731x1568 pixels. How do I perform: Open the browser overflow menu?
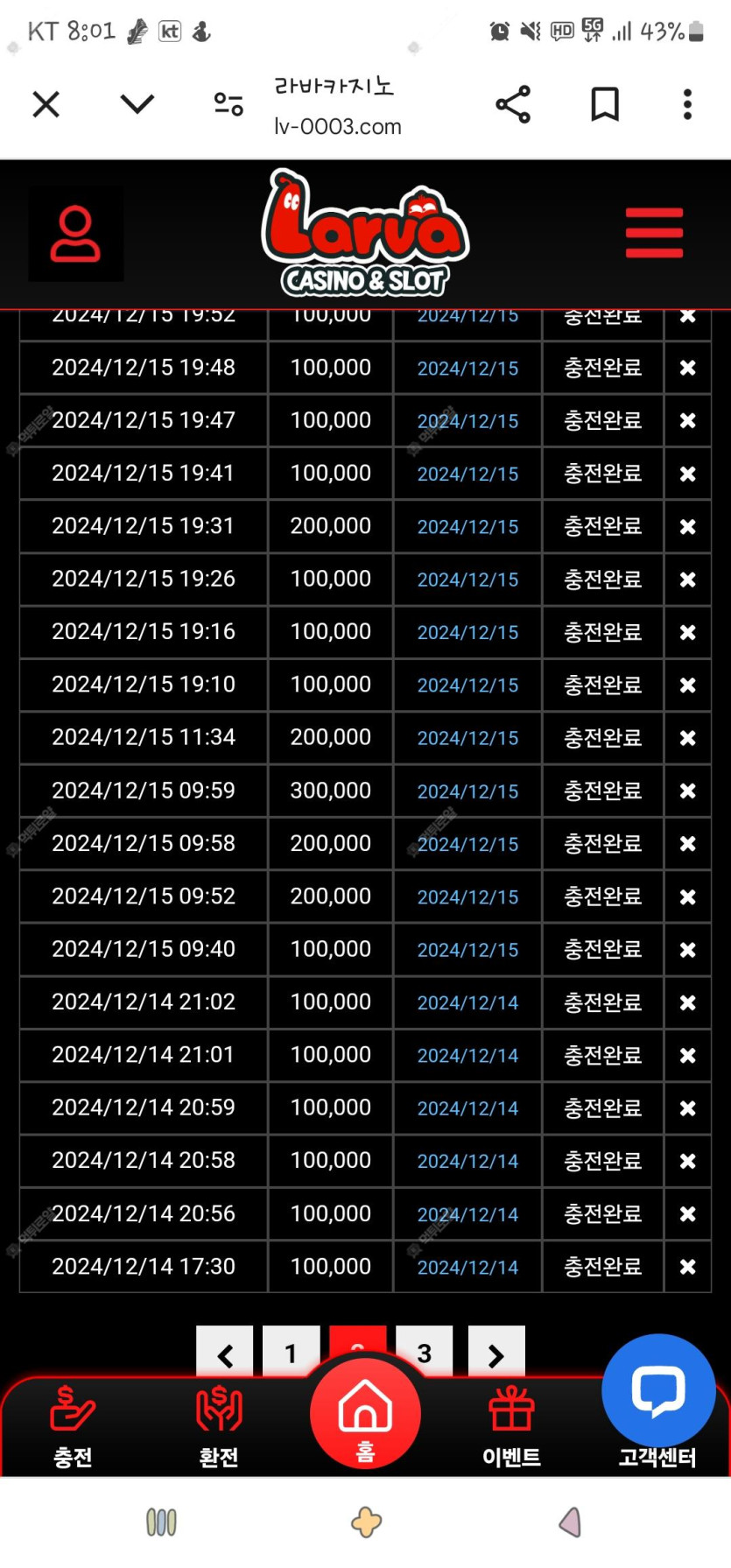[688, 105]
